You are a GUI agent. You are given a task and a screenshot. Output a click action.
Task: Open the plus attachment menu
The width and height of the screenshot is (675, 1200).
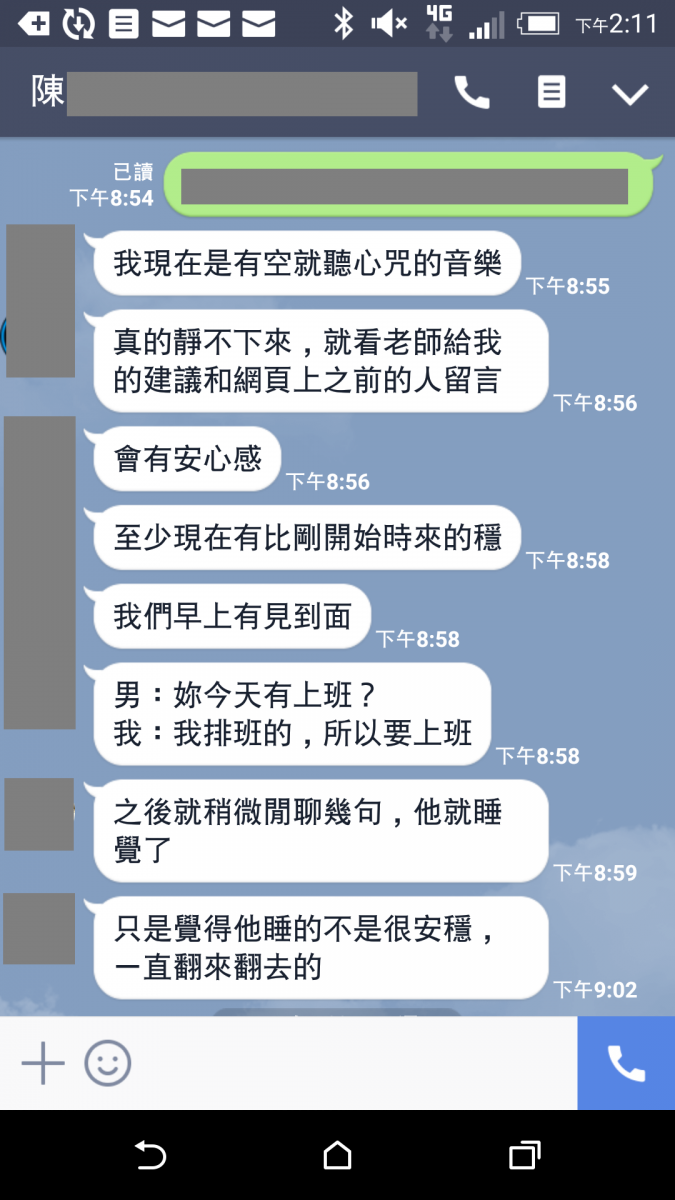pyautogui.click(x=43, y=1063)
